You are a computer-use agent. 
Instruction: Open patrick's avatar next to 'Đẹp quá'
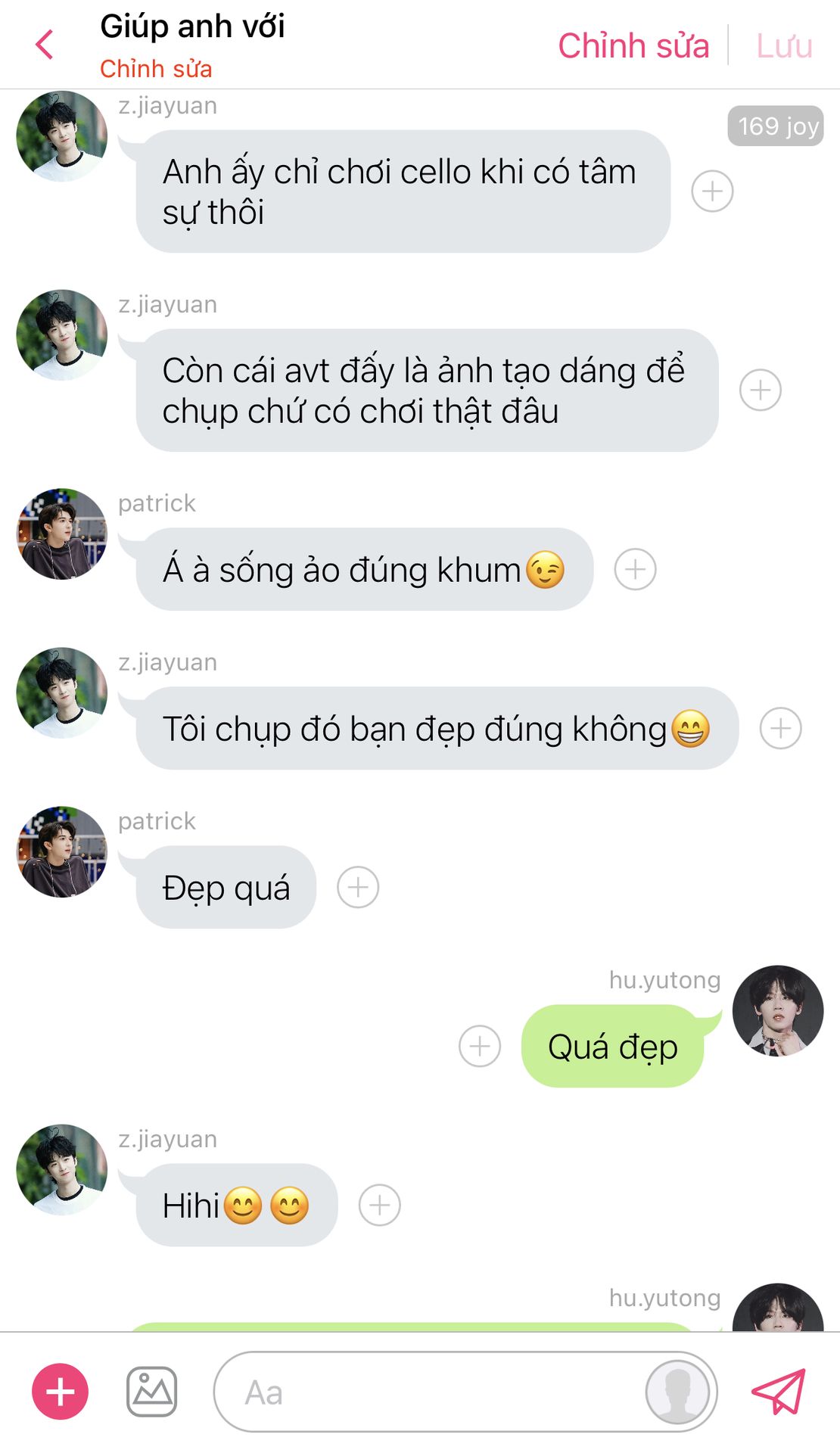click(x=62, y=851)
